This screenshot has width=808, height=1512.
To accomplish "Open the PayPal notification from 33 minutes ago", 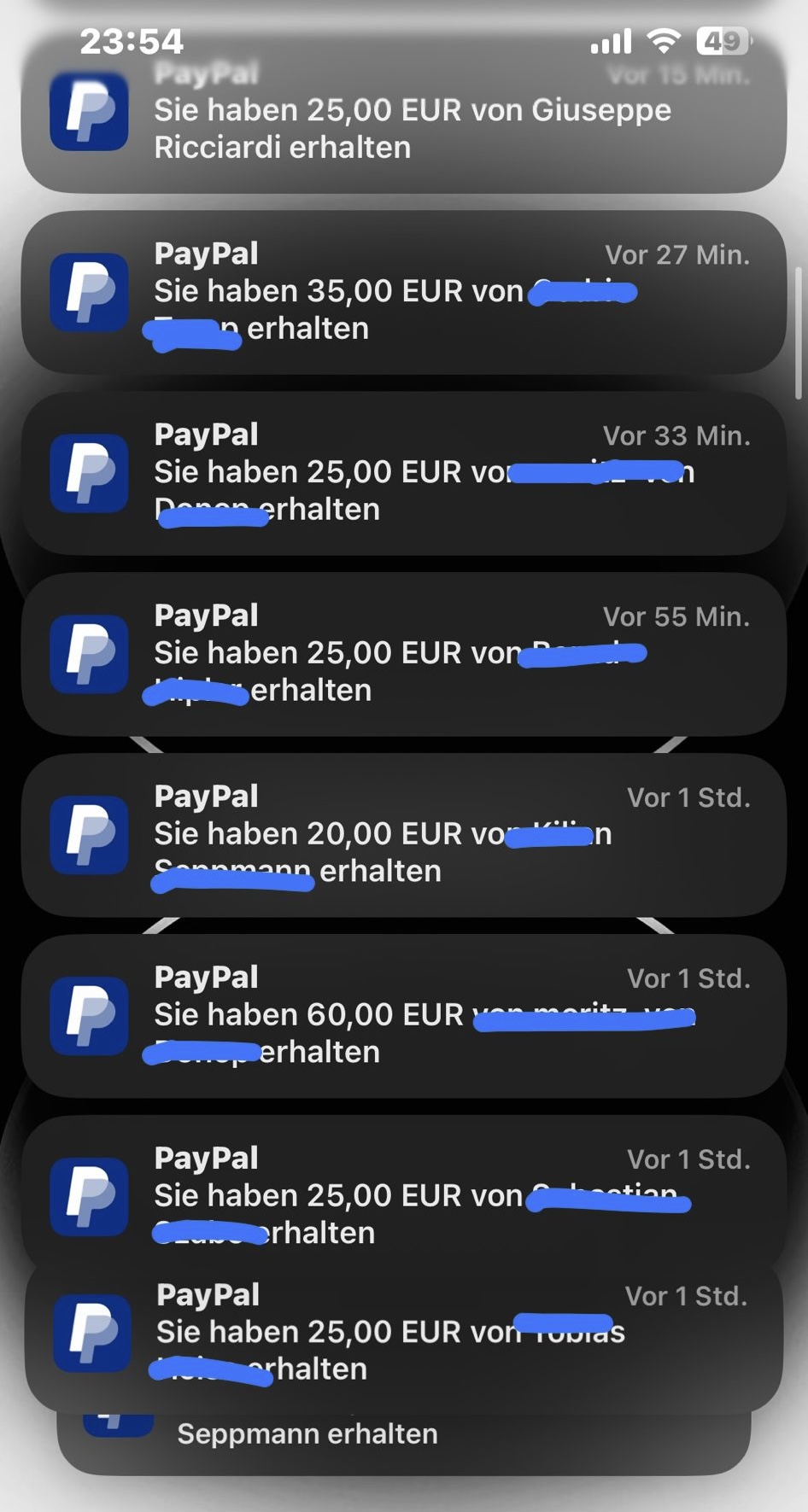I will coord(403,473).
